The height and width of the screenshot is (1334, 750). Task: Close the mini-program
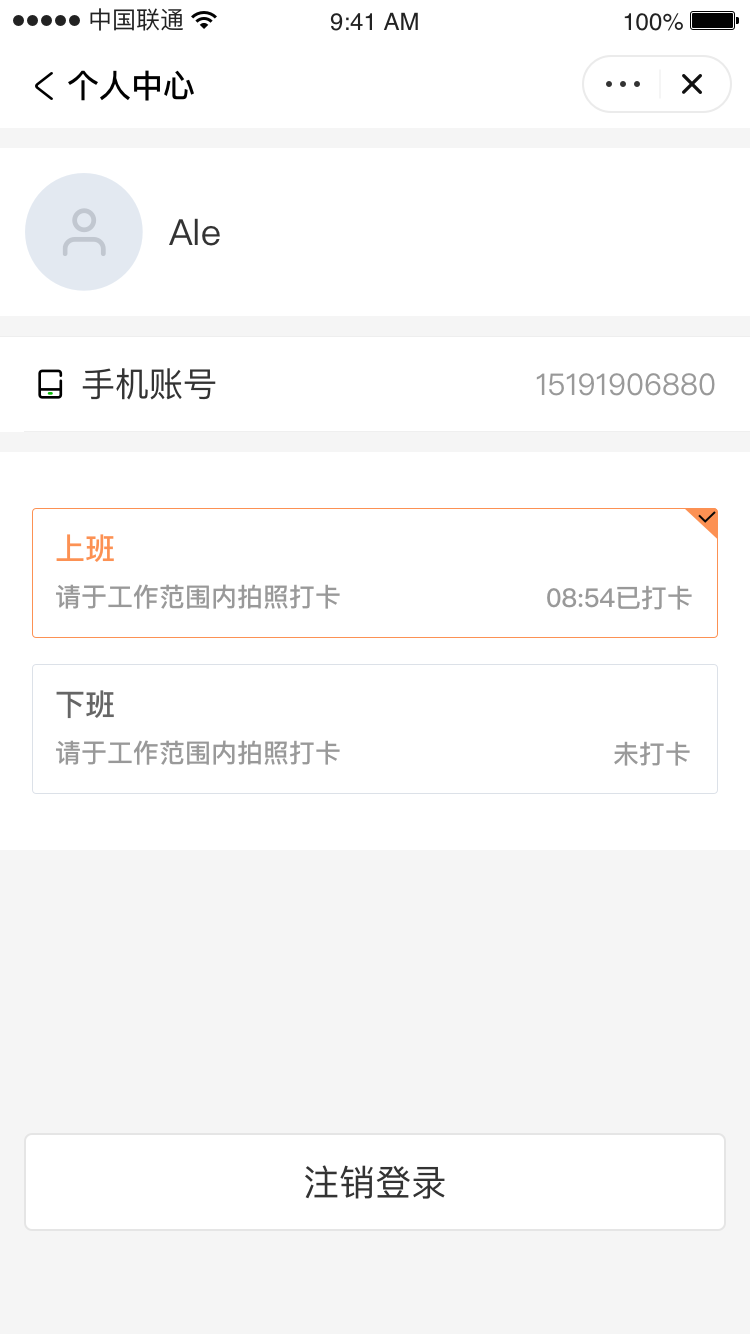coord(692,84)
